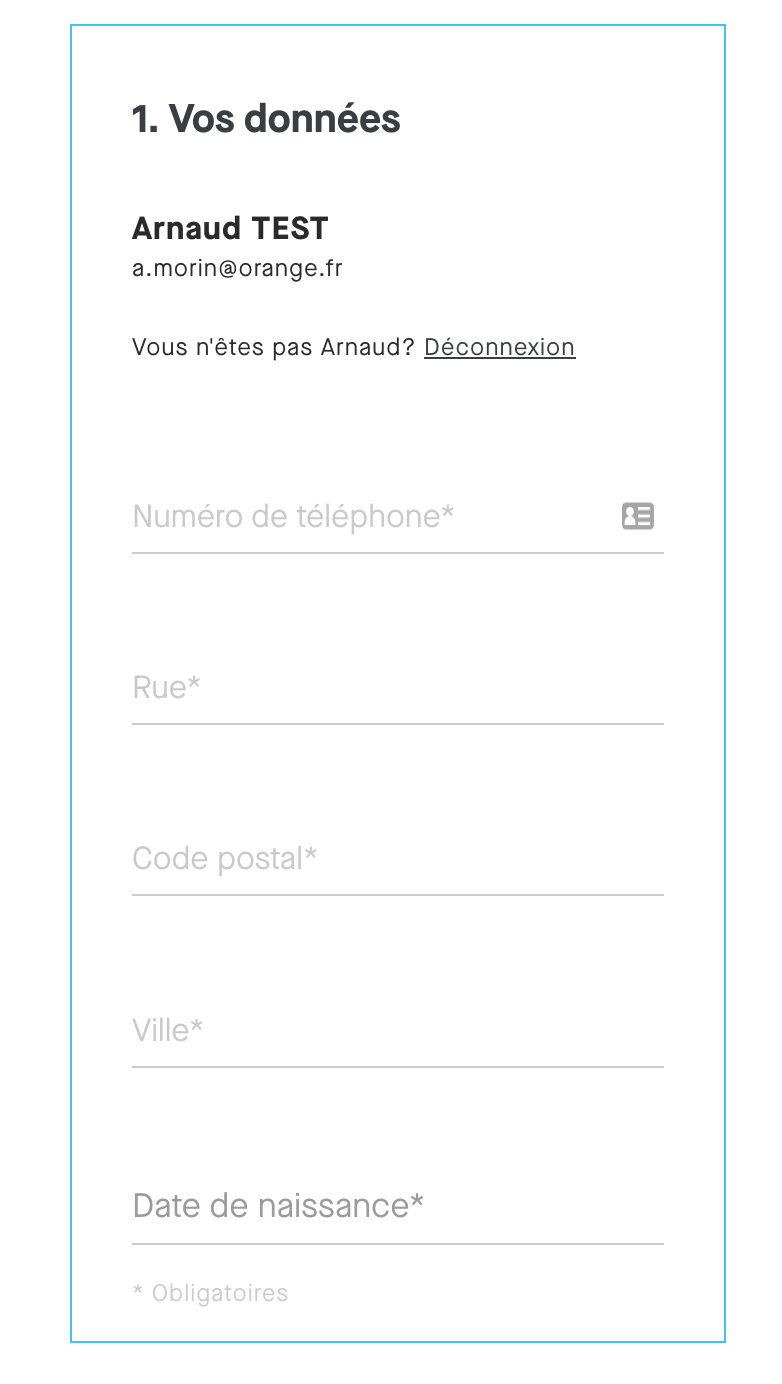The height and width of the screenshot is (1384, 782).
Task: Tap the Déconnexion link
Action: (x=499, y=347)
